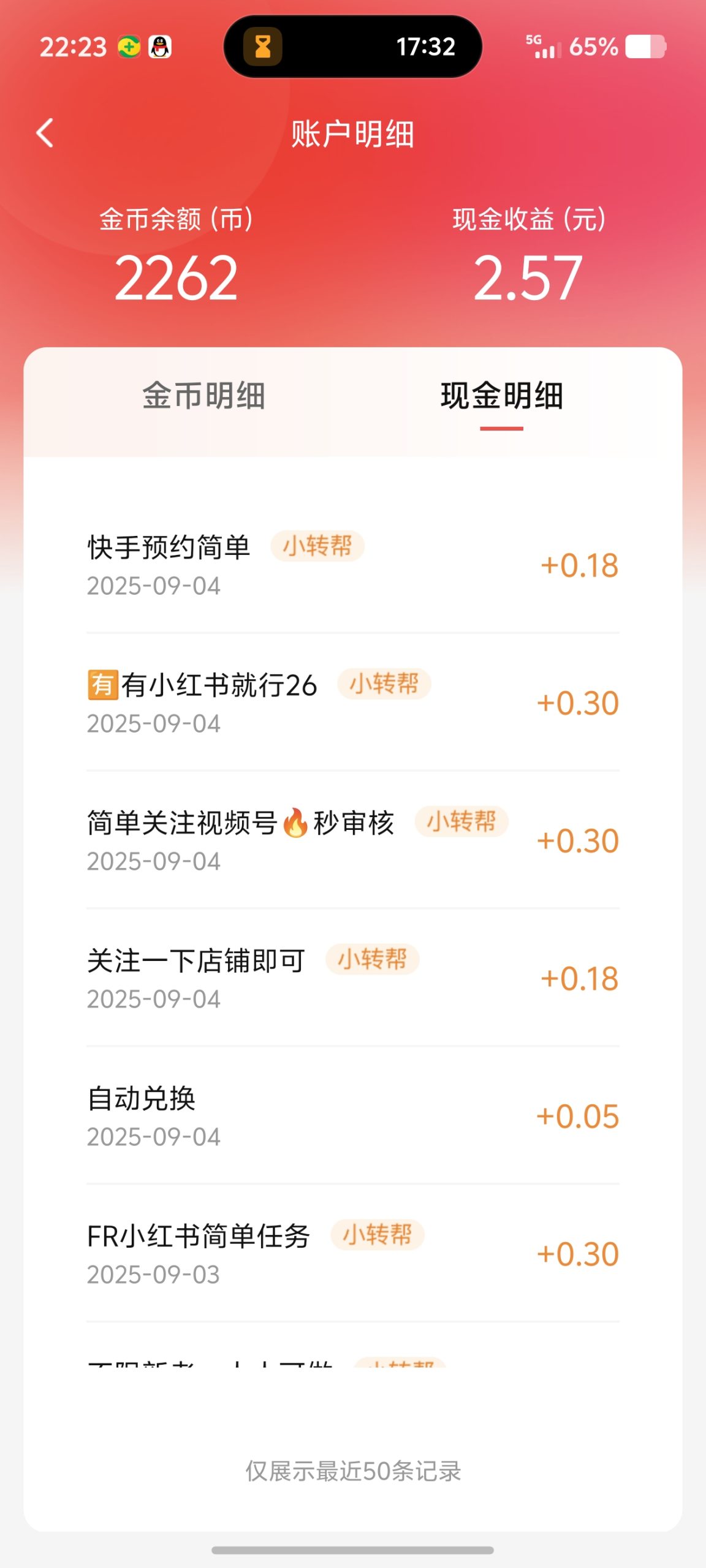This screenshot has height=1568, width=706.
Task: Open the 快手预约简单 record entry
Action: point(245,563)
